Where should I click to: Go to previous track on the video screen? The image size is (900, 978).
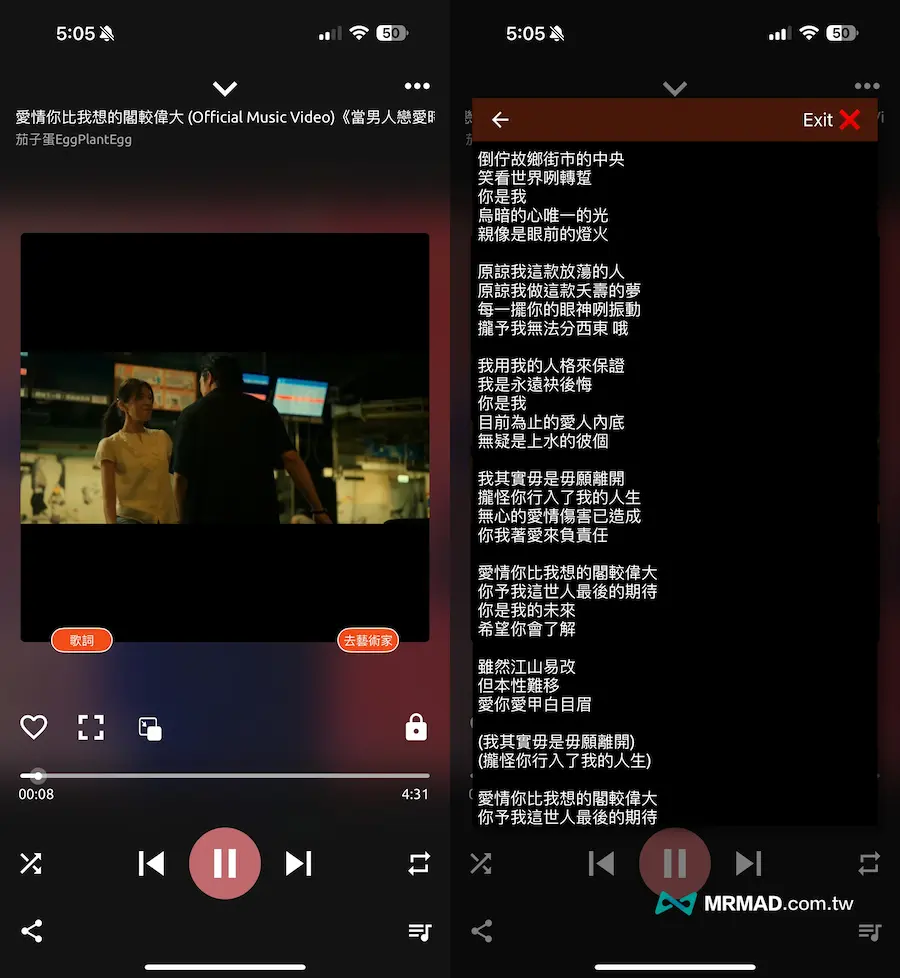coord(151,863)
